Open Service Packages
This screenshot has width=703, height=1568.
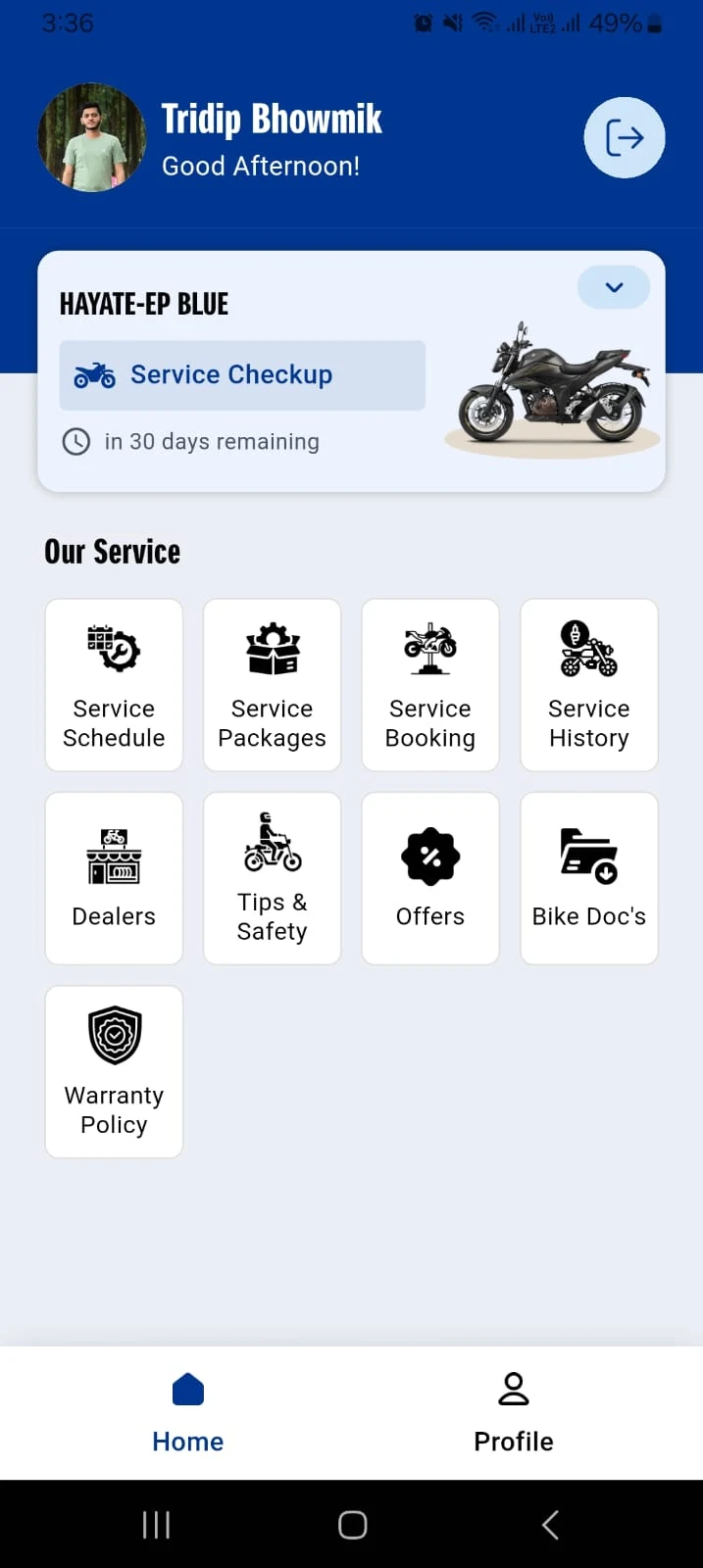coord(272,685)
